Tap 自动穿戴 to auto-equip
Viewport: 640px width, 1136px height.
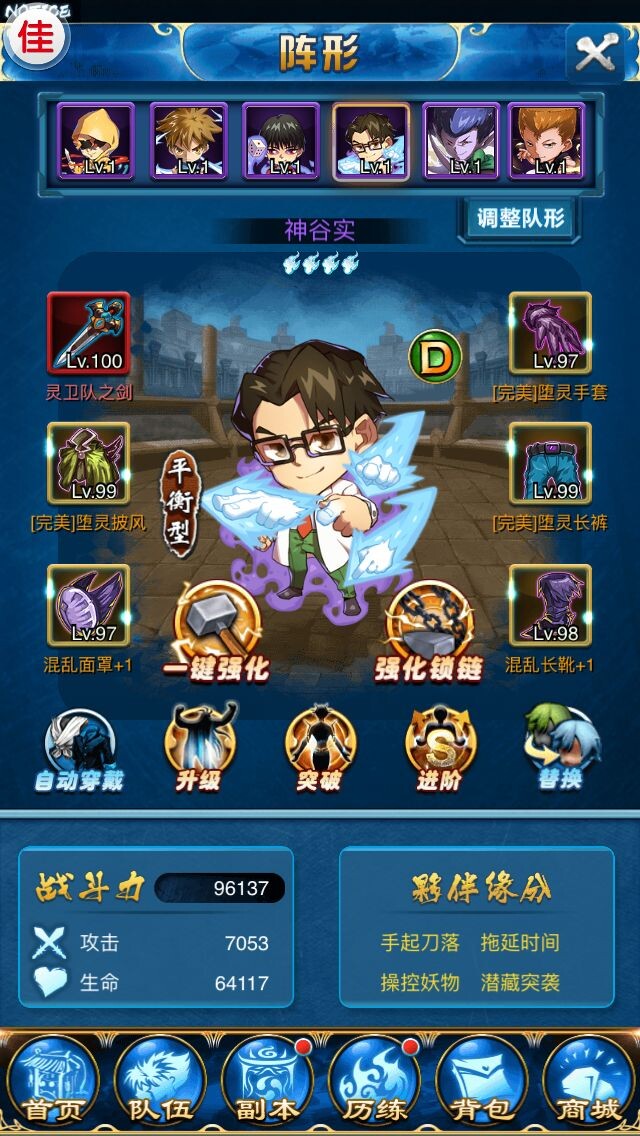(79, 752)
